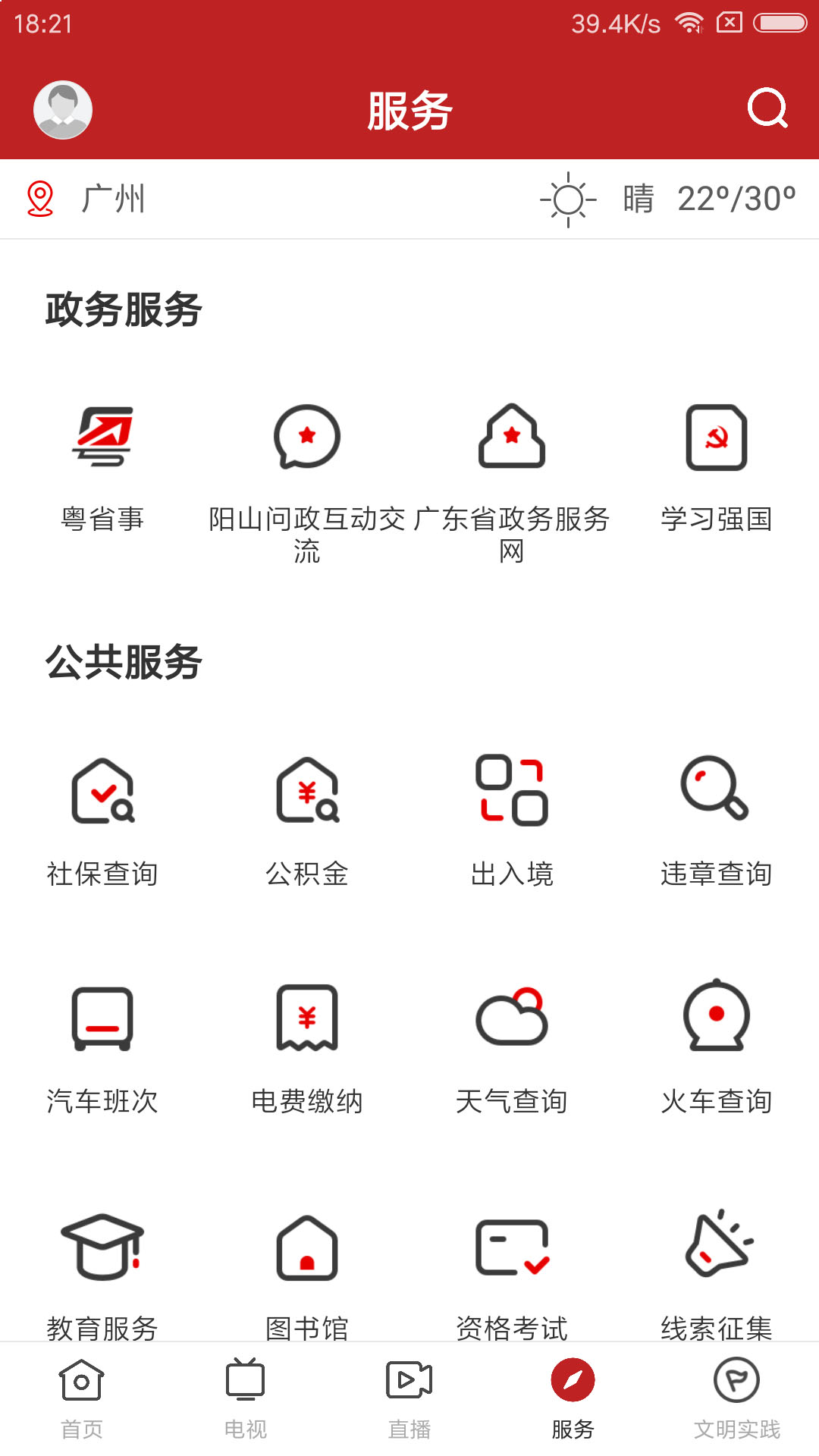The height and width of the screenshot is (1456, 819).
Task: Open the profile avatar
Action: pyautogui.click(x=63, y=108)
